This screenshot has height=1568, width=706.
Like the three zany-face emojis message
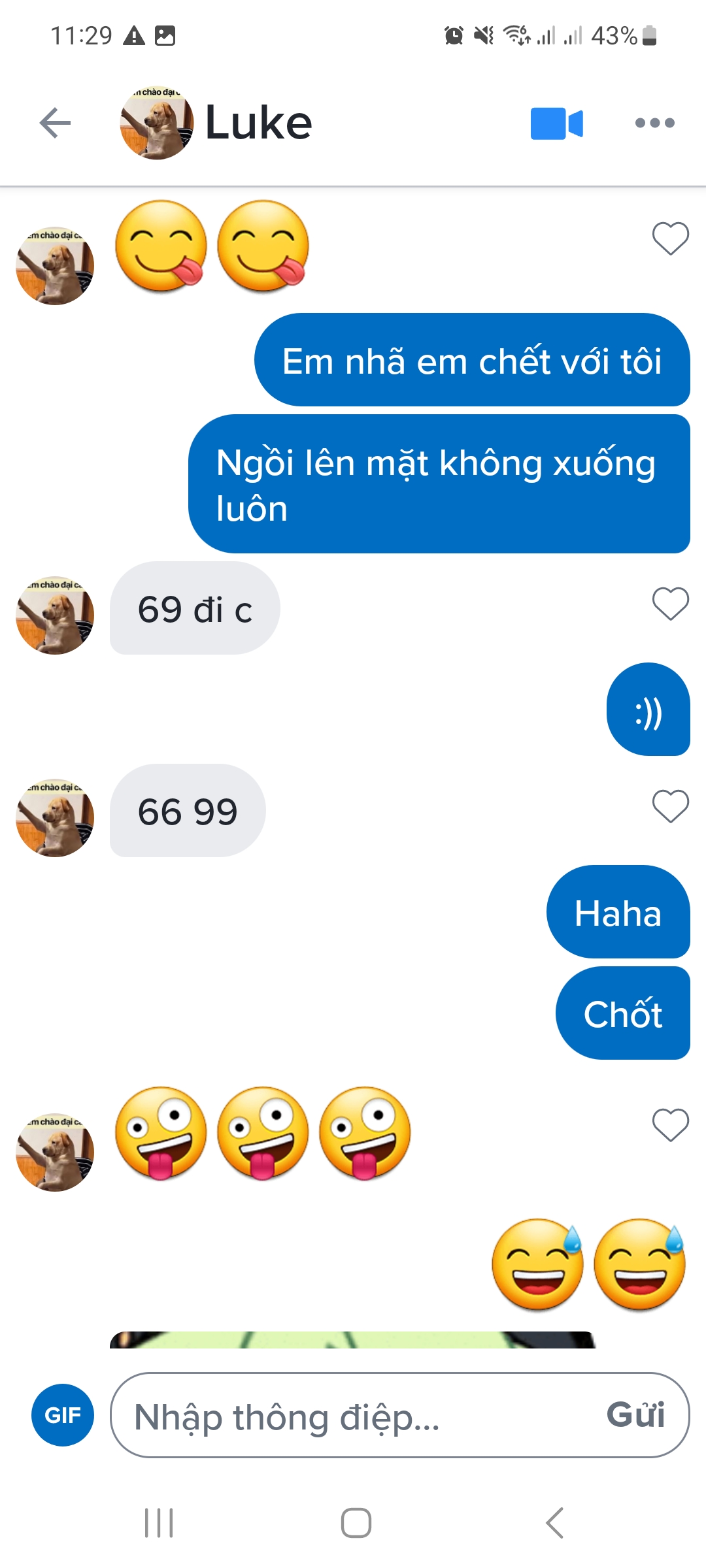[x=670, y=1124]
